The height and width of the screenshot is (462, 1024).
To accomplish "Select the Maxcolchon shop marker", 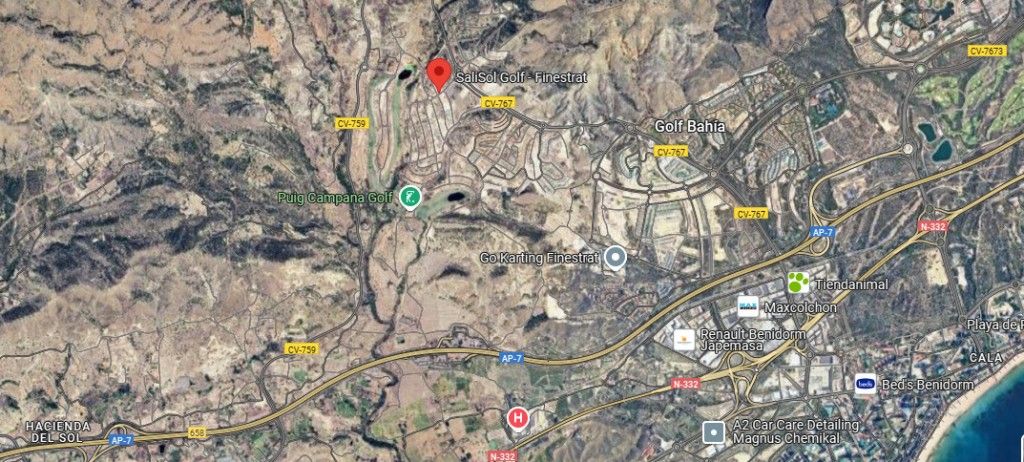I will (x=748, y=306).
